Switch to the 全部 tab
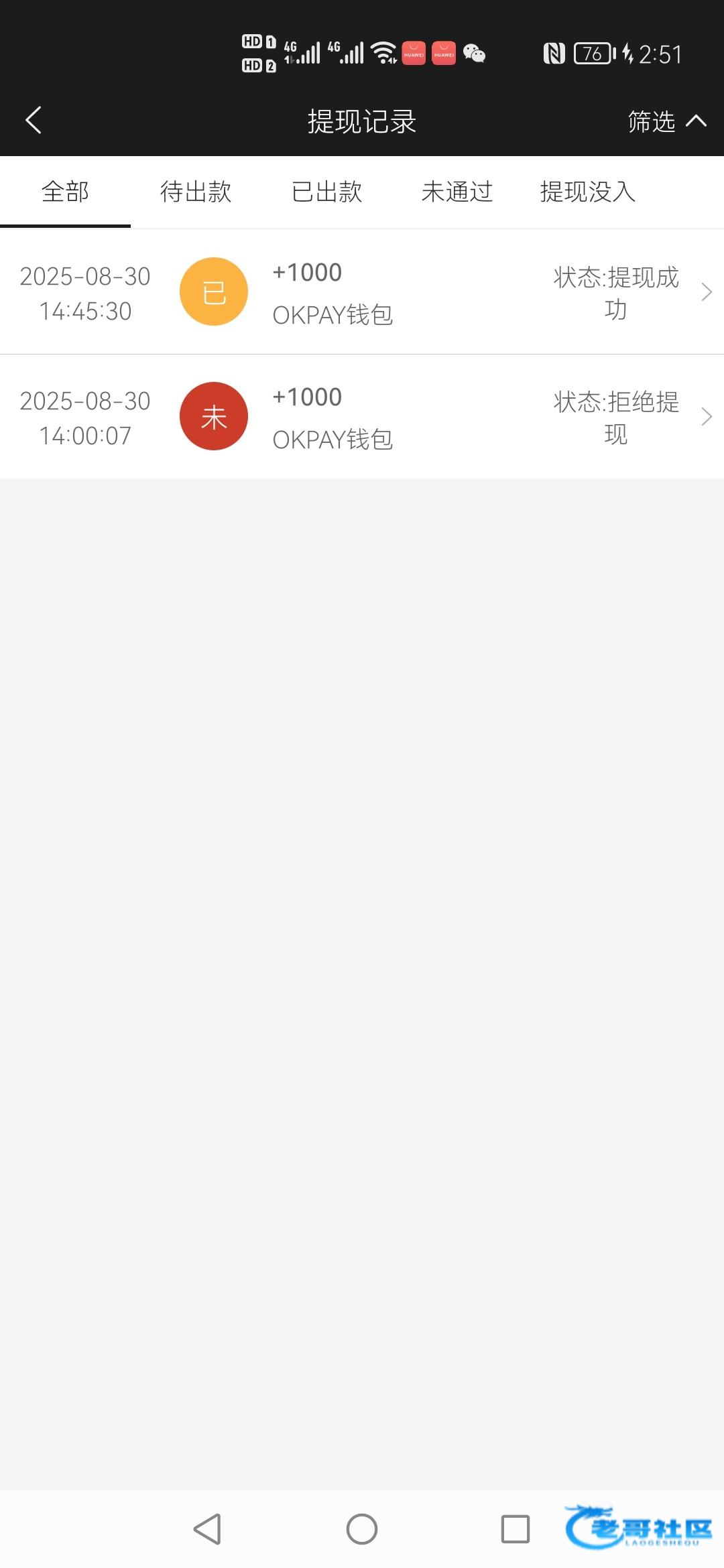The image size is (724, 1568). click(65, 192)
